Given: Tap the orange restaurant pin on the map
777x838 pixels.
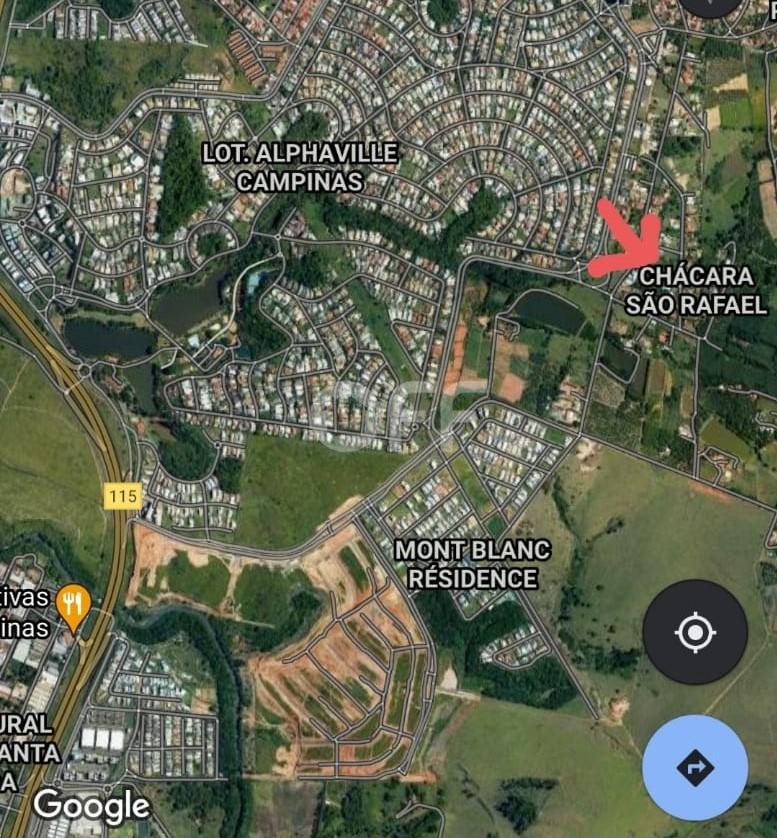Looking at the screenshot, I should [x=72, y=603].
